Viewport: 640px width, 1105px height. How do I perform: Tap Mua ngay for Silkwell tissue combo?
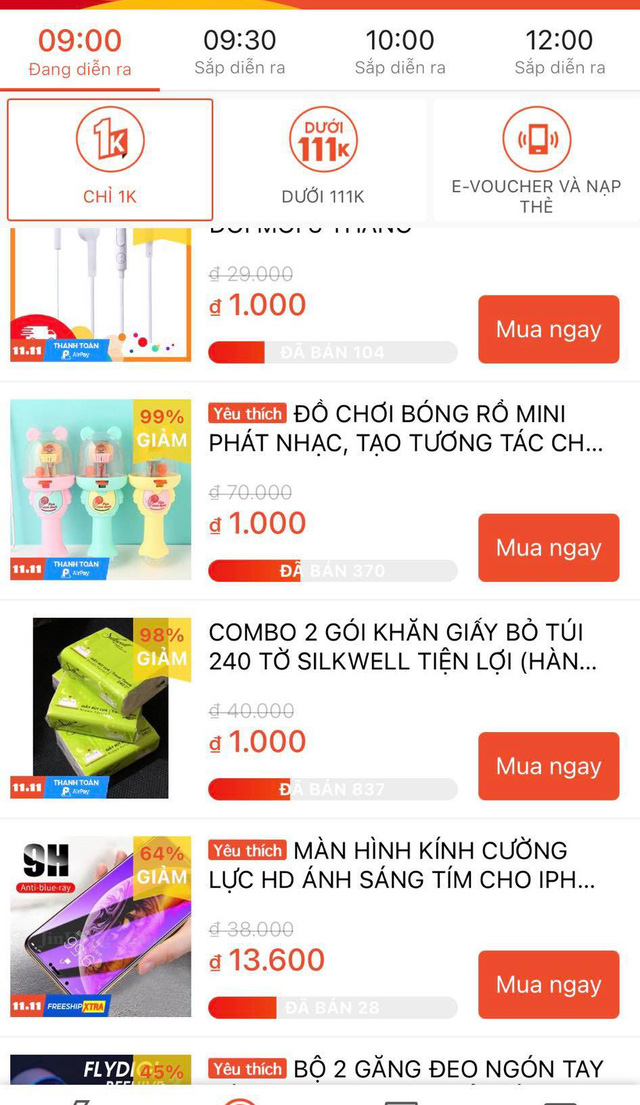(x=548, y=766)
